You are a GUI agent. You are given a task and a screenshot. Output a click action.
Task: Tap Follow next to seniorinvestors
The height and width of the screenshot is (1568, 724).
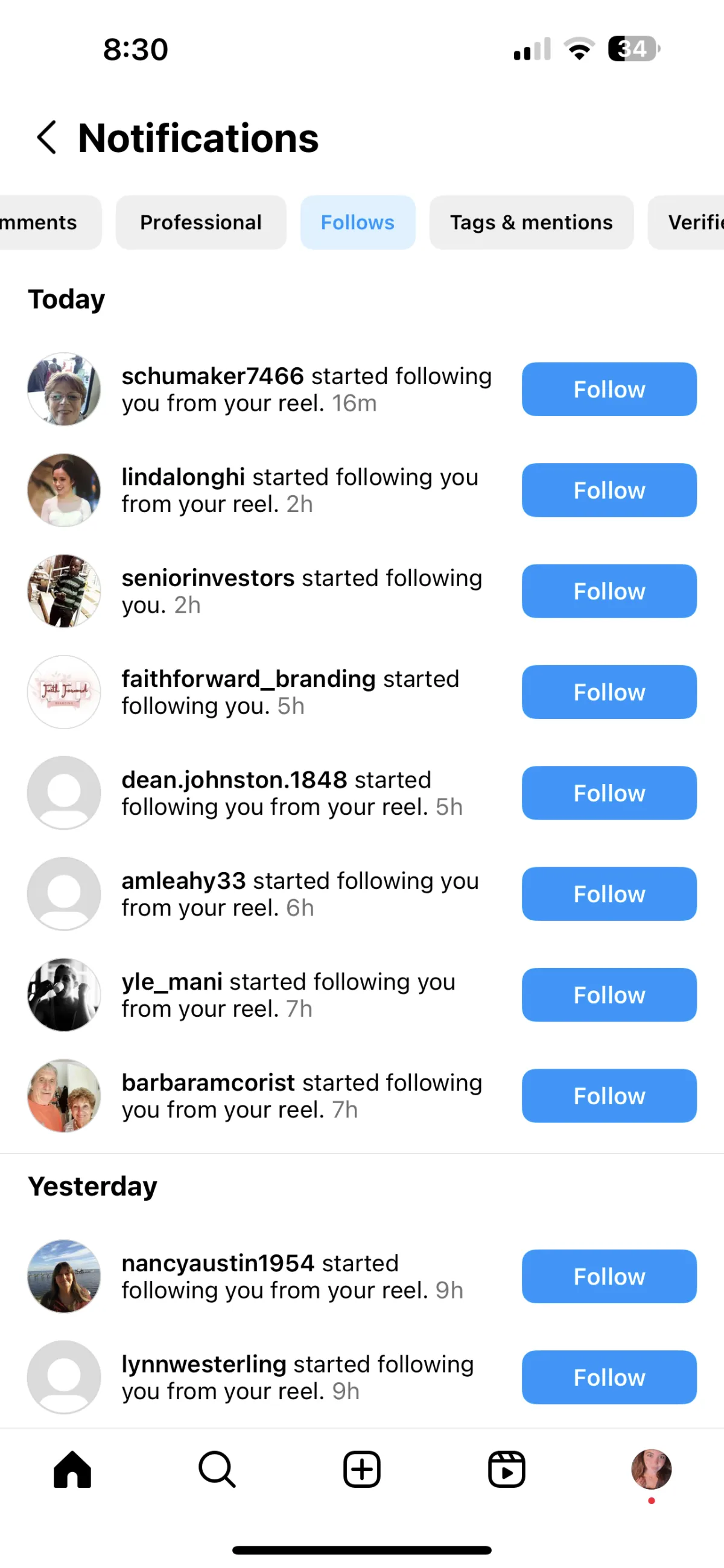pyautogui.click(x=609, y=592)
